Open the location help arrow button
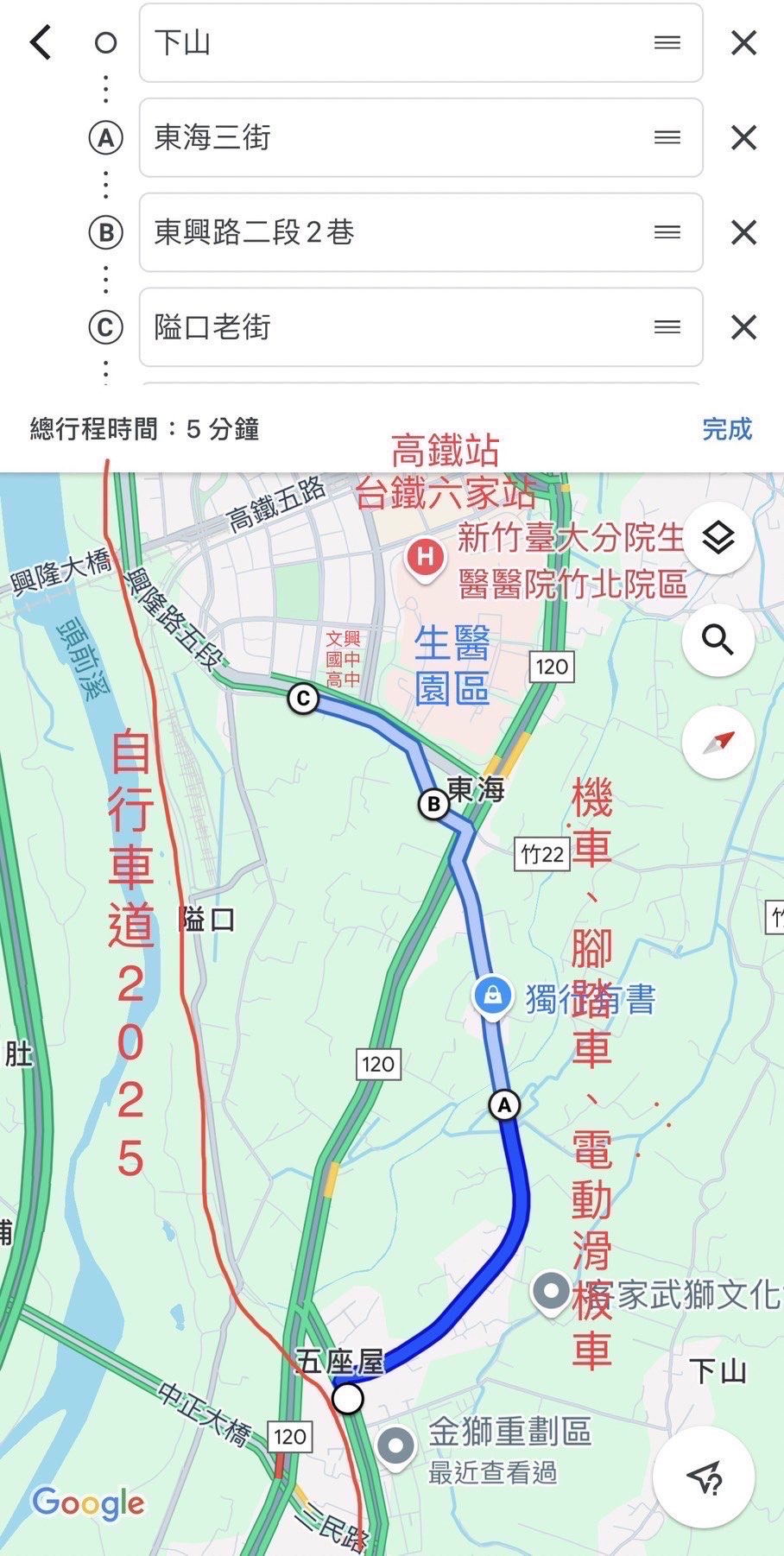 click(704, 1477)
